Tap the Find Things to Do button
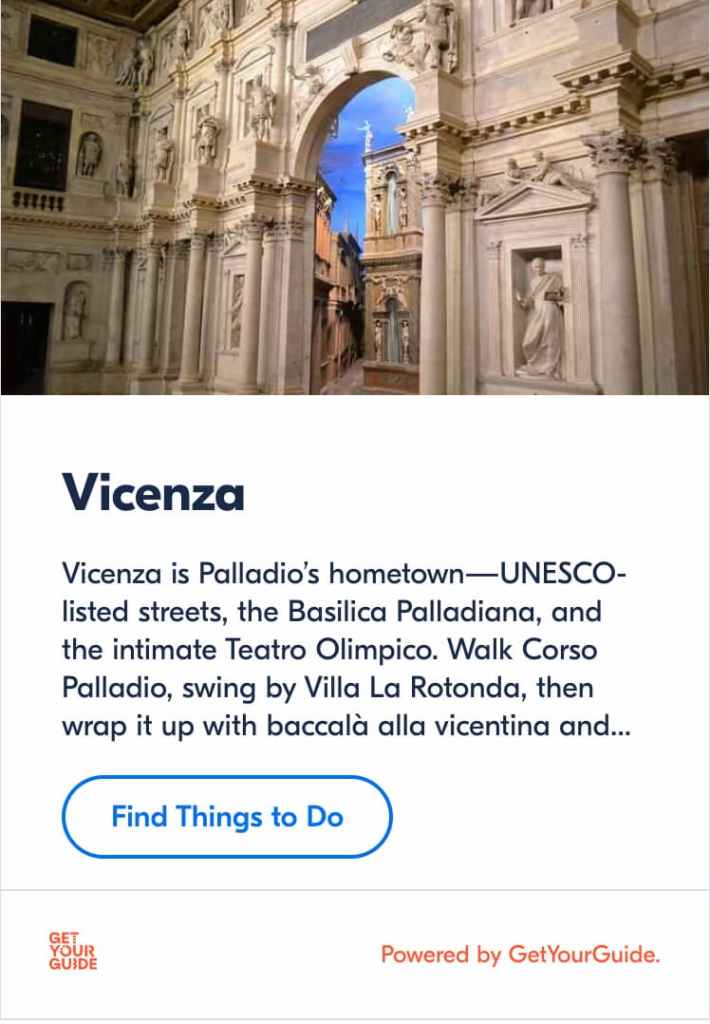The width and height of the screenshot is (710, 1024). click(227, 817)
